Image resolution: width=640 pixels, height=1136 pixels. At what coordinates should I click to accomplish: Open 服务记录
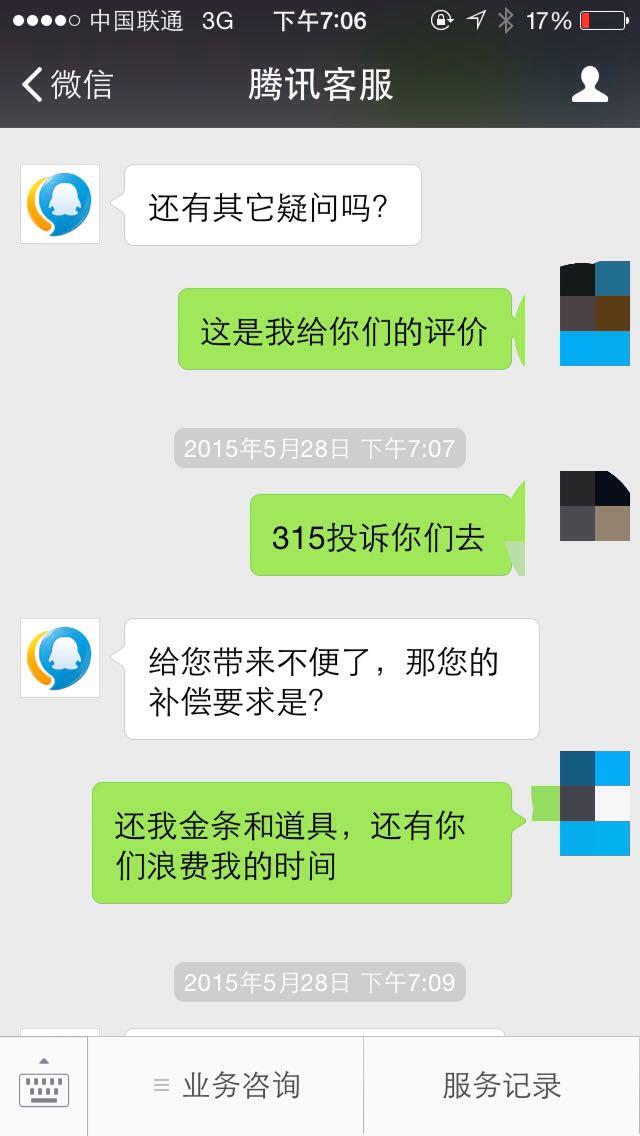pos(502,1086)
